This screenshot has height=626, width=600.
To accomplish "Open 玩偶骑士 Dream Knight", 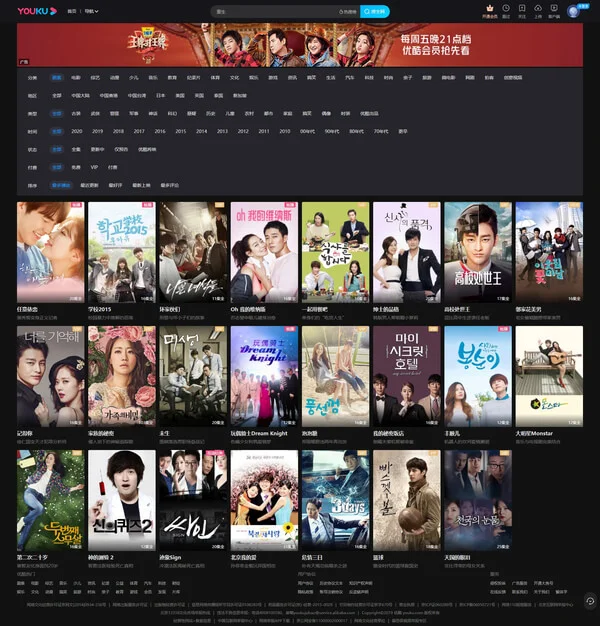I will pyautogui.click(x=264, y=376).
